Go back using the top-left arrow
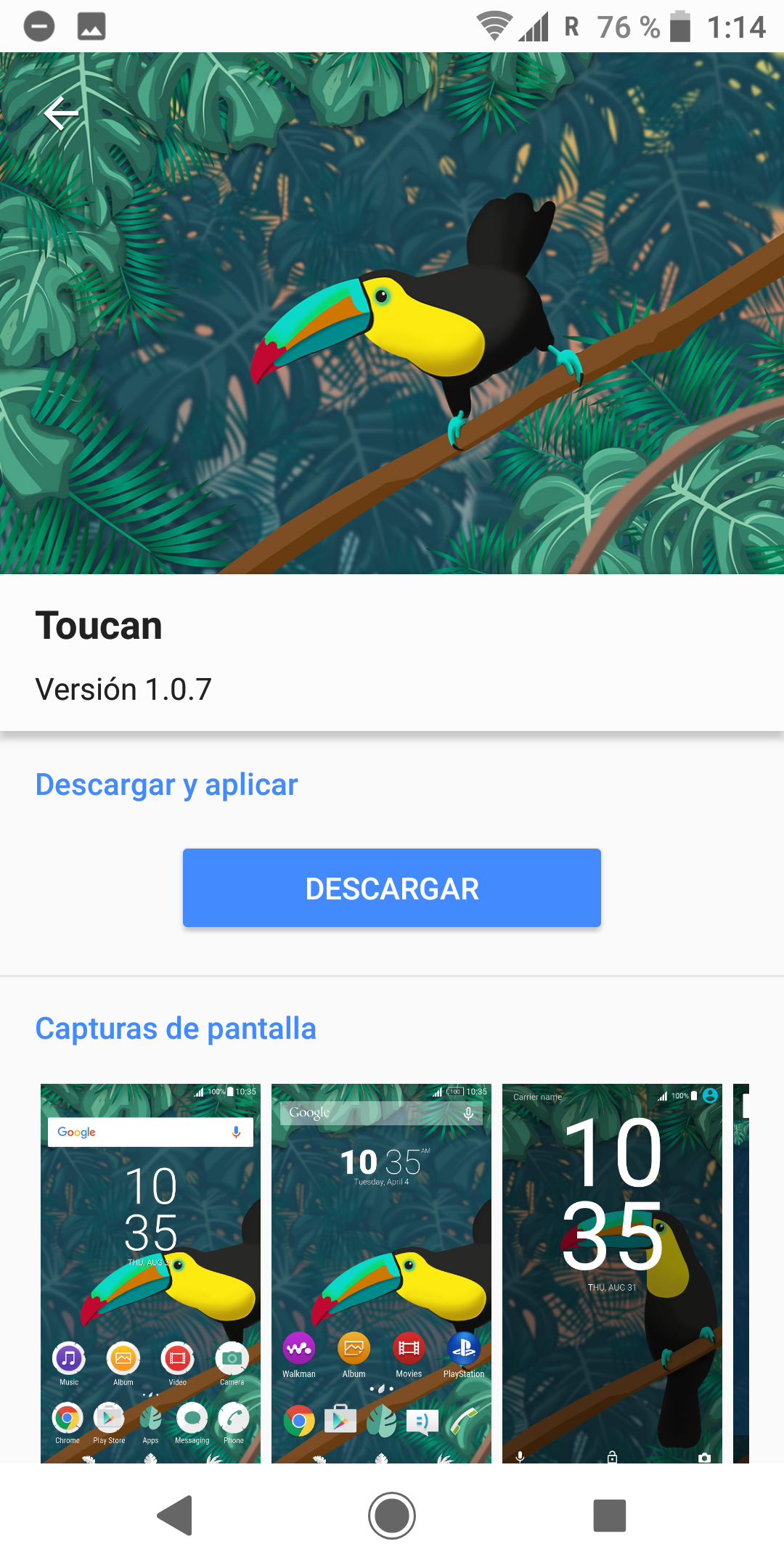The width and height of the screenshot is (784, 1568). click(61, 114)
